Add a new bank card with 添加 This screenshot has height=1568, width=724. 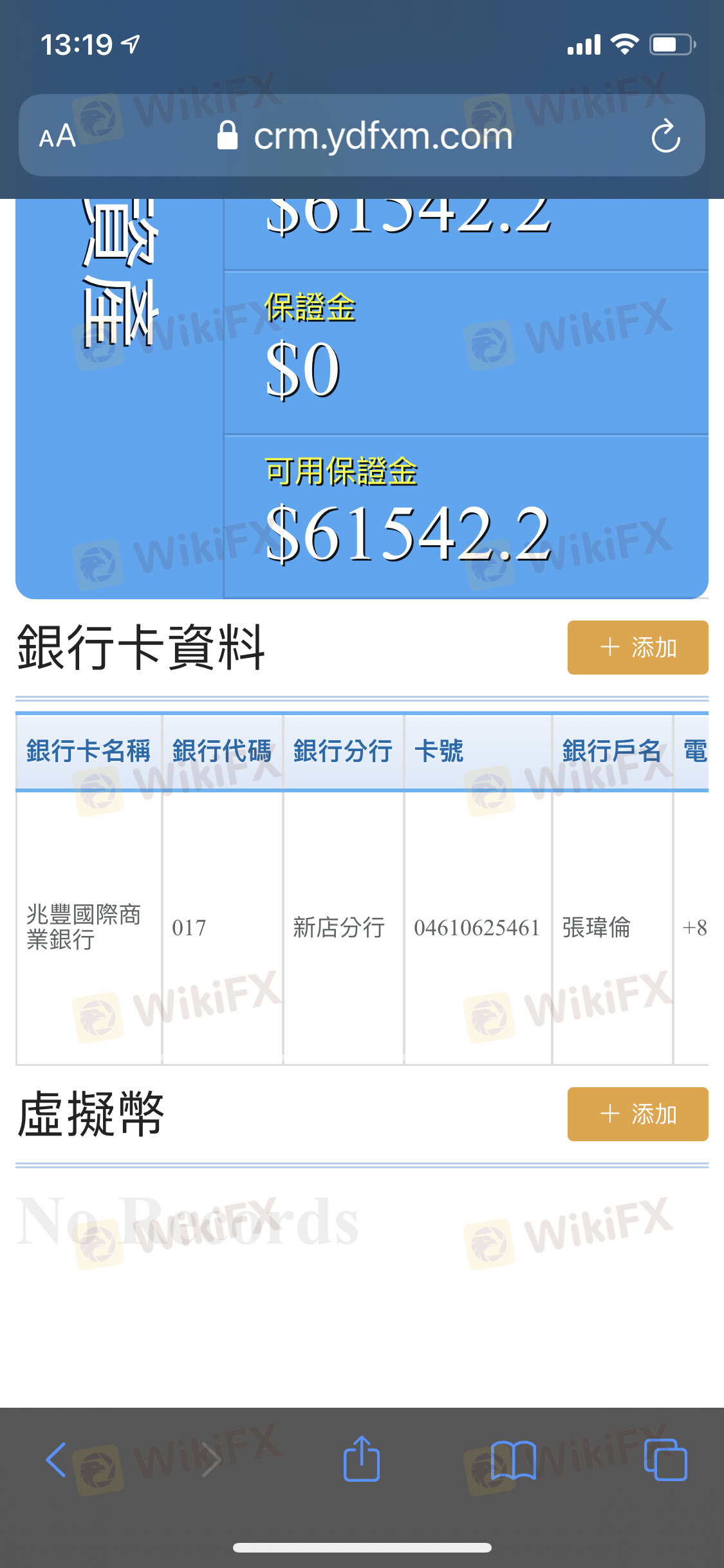[637, 648]
